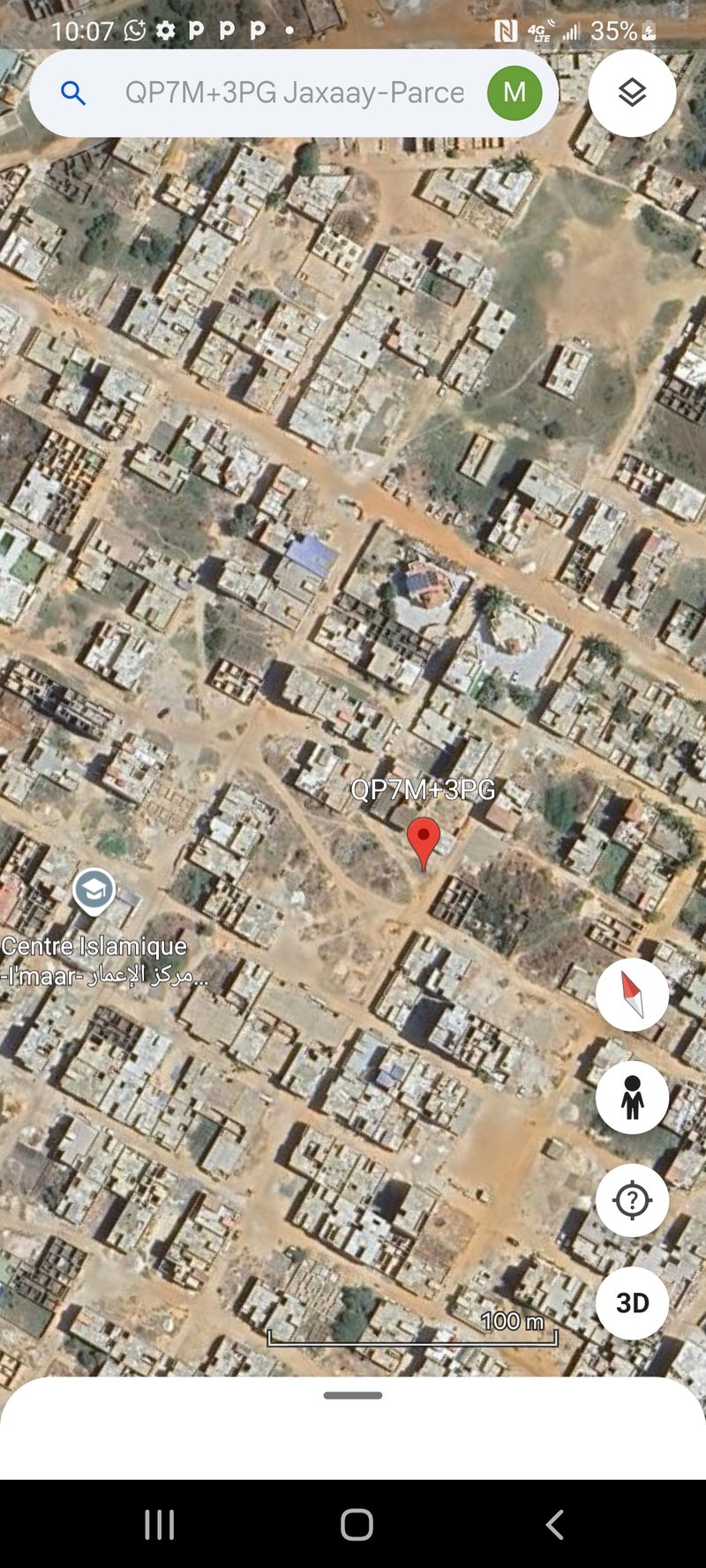The image size is (706, 1568).
Task: Center map on my location
Action: tap(632, 1200)
